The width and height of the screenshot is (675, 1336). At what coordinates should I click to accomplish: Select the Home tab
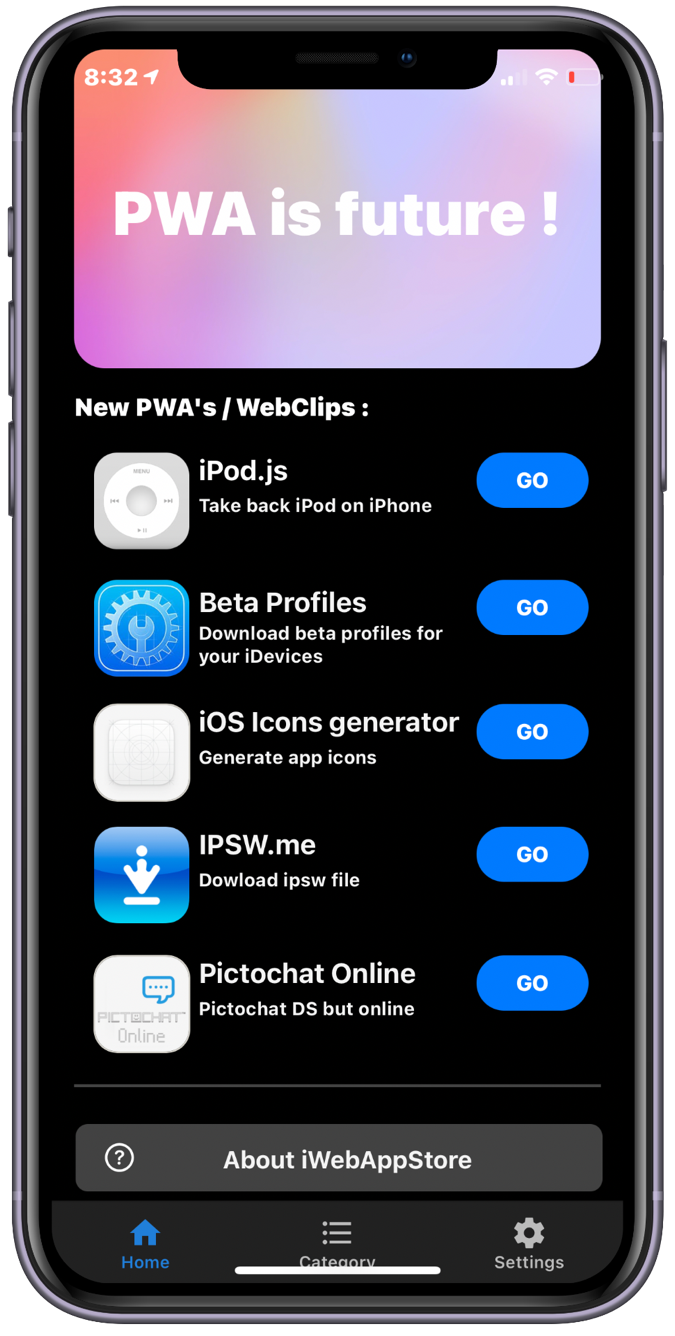click(145, 1244)
